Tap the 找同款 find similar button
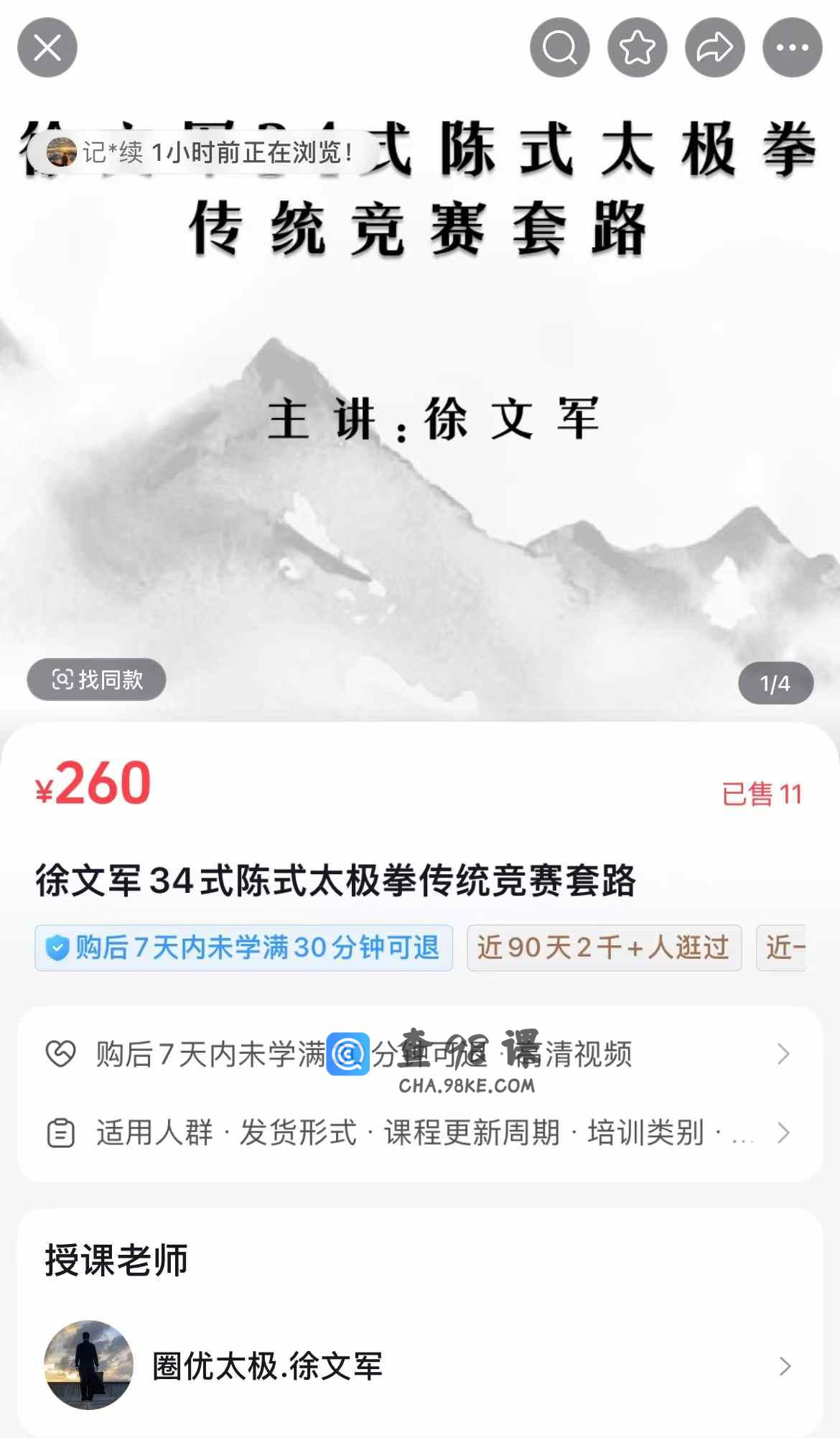The image size is (840, 1438). 97,679
